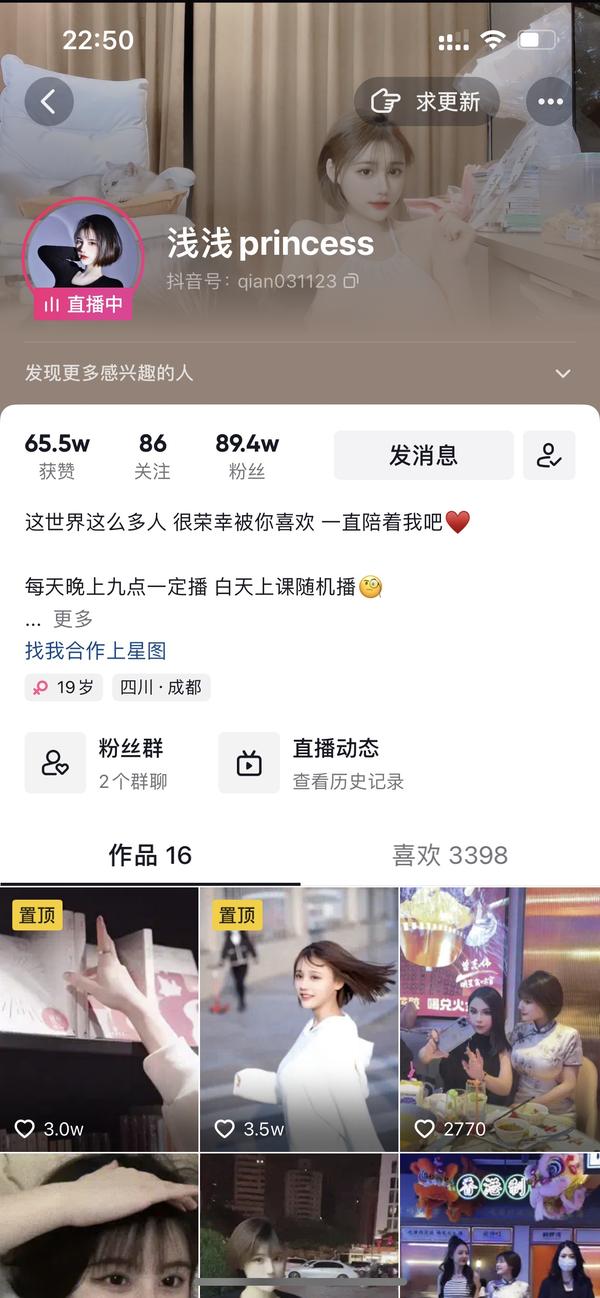Copy the Douyin ID qian031123
600x1298 pixels.
pyautogui.click(x=351, y=281)
